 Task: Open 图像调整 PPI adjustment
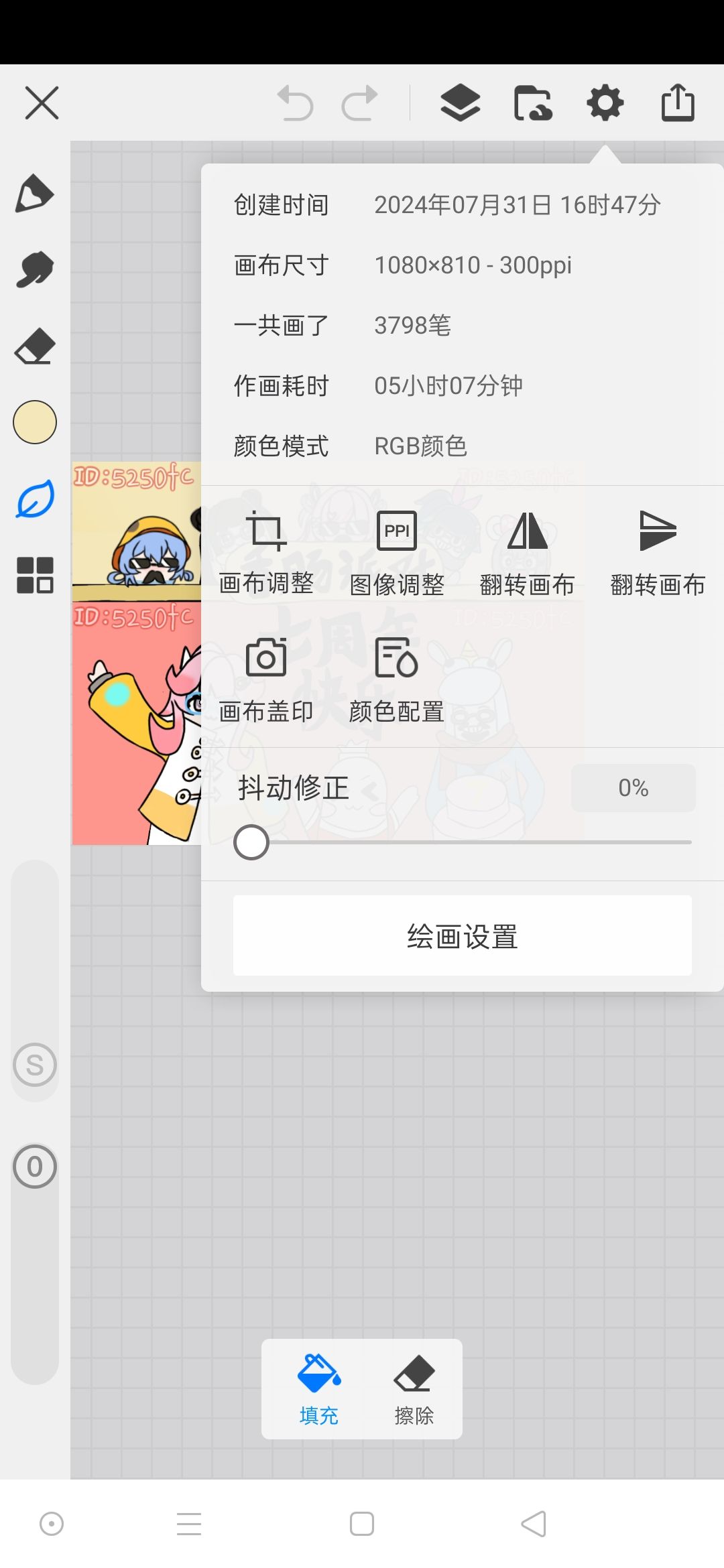[x=397, y=549]
